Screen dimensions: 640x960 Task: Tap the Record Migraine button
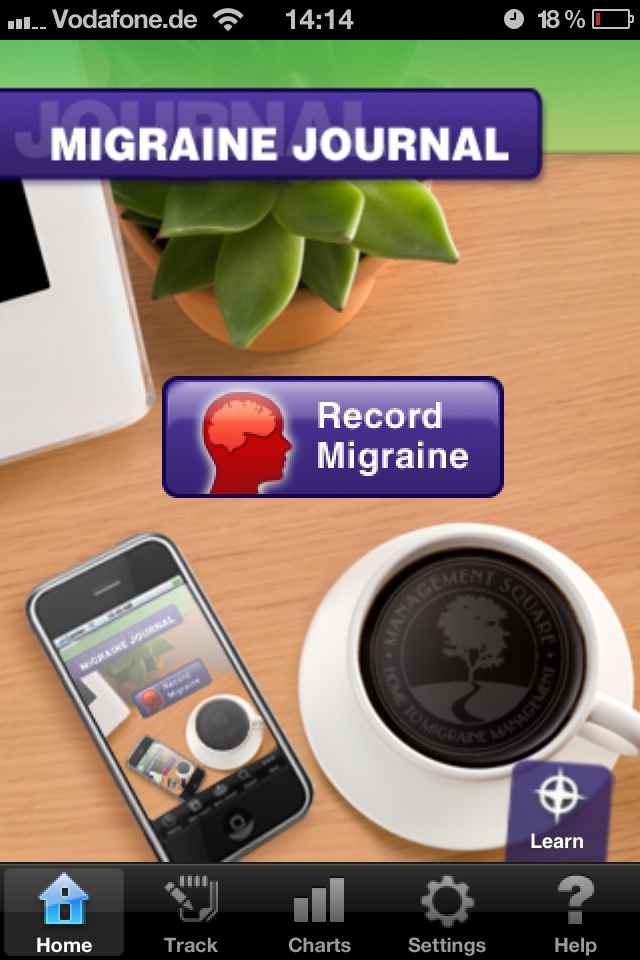[x=333, y=437]
